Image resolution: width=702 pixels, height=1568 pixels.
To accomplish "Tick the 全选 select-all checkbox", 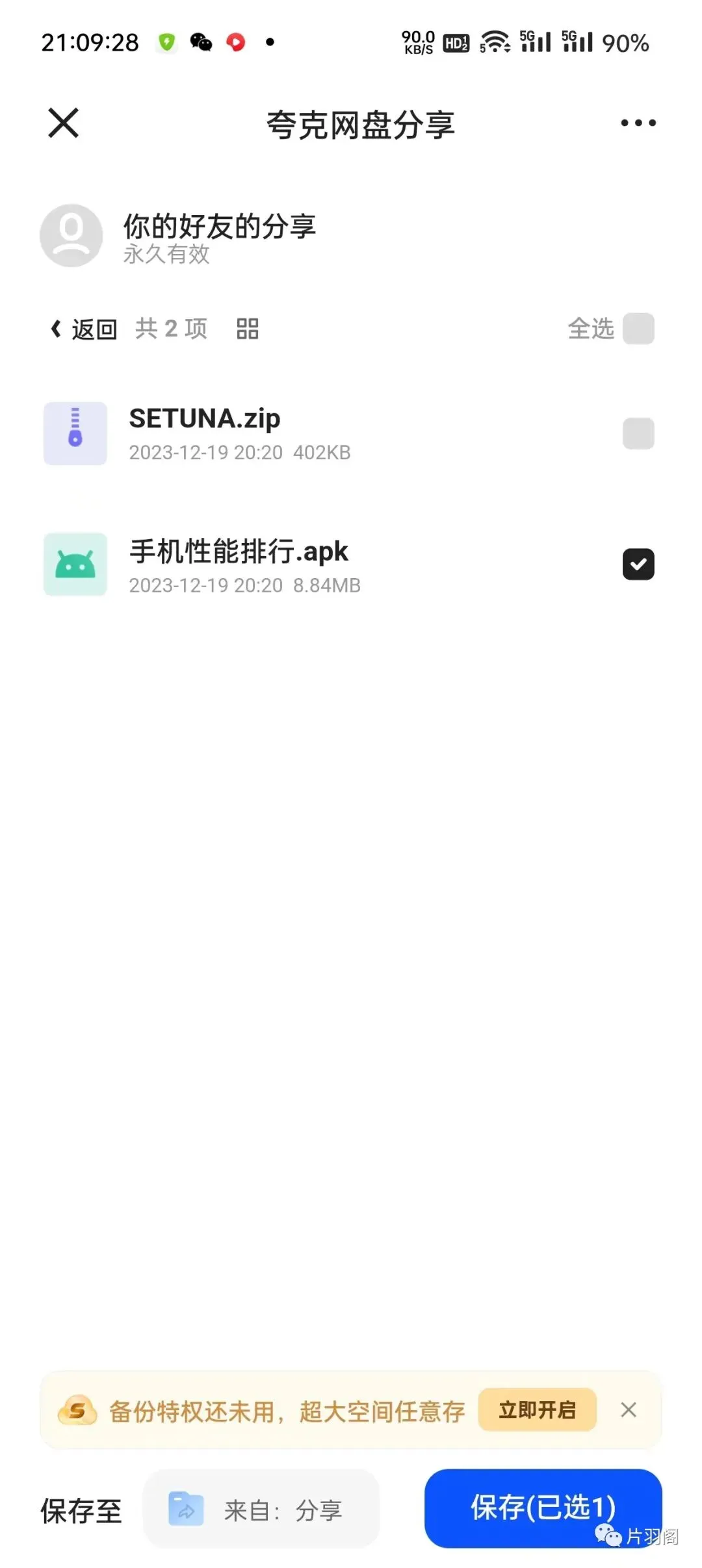I will (x=638, y=329).
